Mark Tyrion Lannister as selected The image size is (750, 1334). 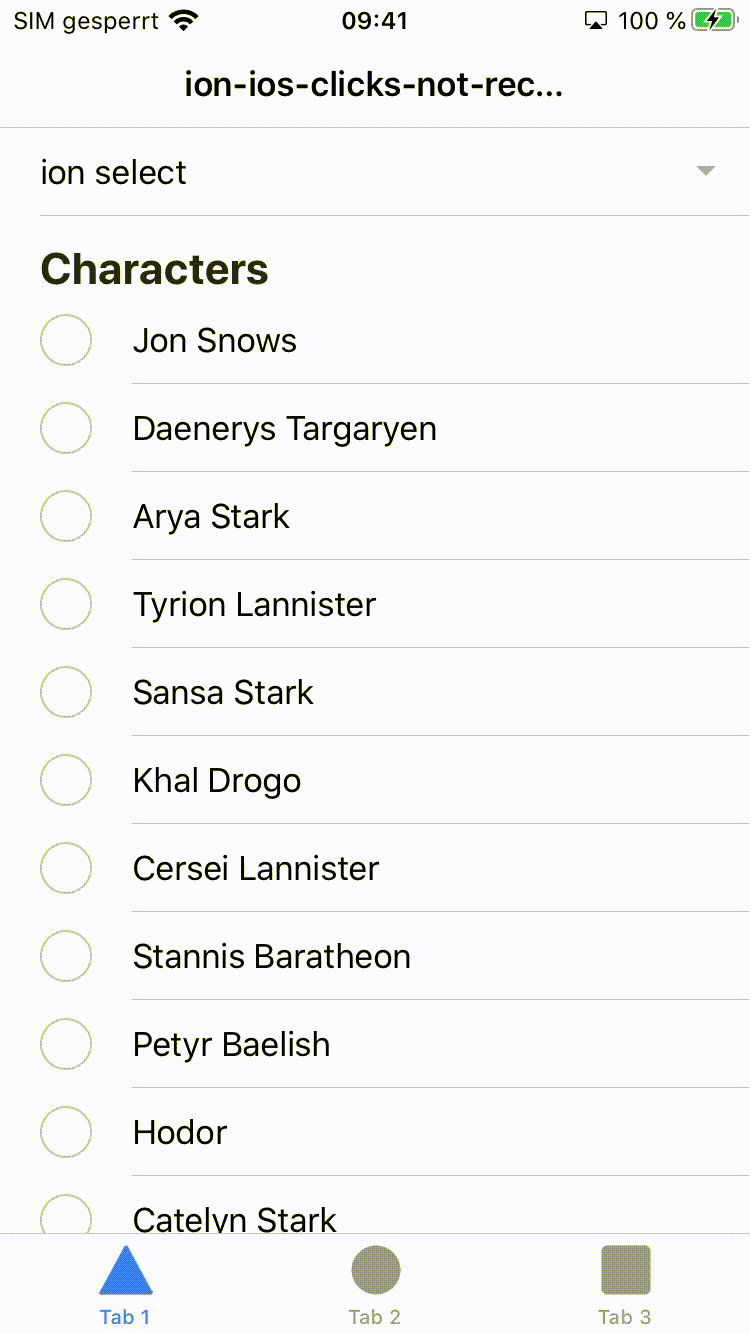pyautogui.click(x=66, y=604)
